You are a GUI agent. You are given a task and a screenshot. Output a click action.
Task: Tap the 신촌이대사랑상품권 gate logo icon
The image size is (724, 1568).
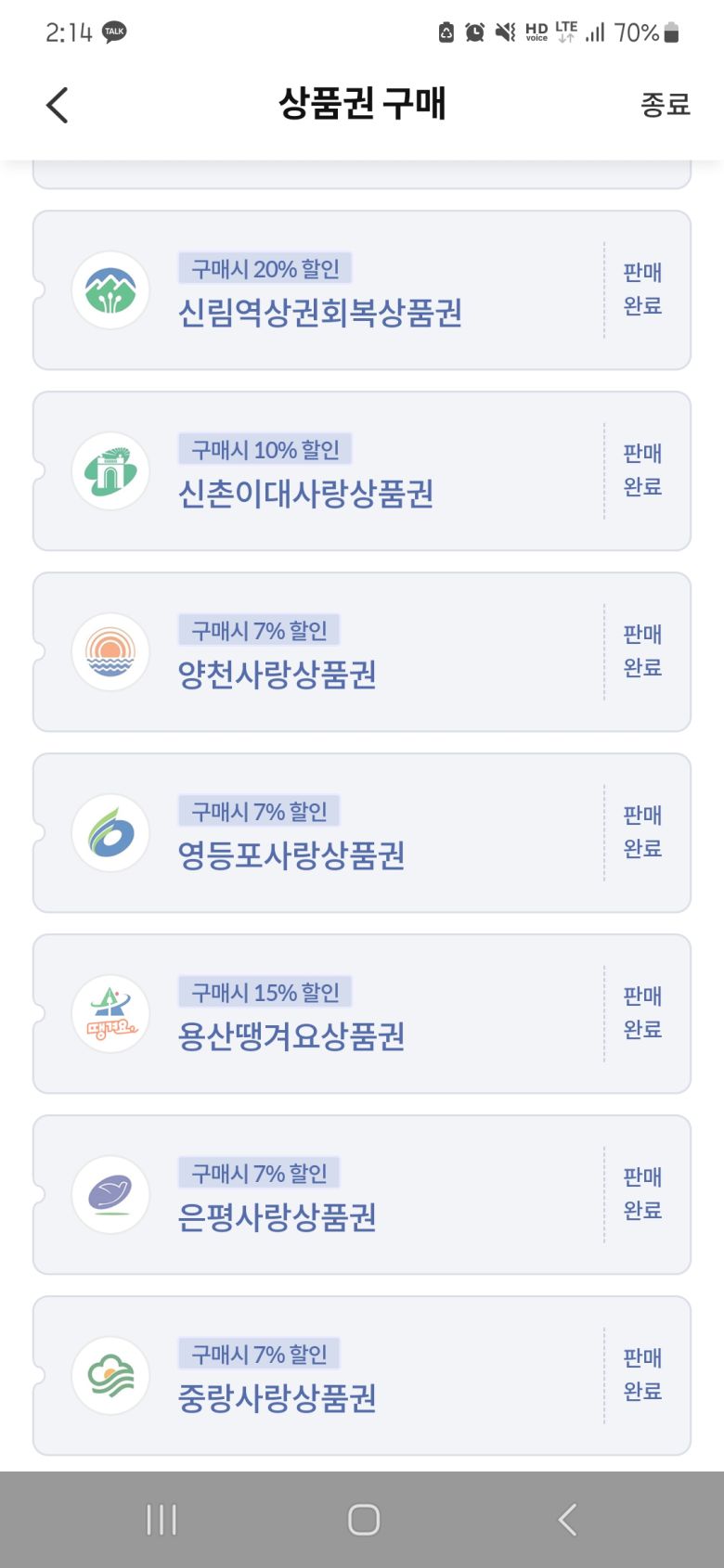[x=110, y=470]
